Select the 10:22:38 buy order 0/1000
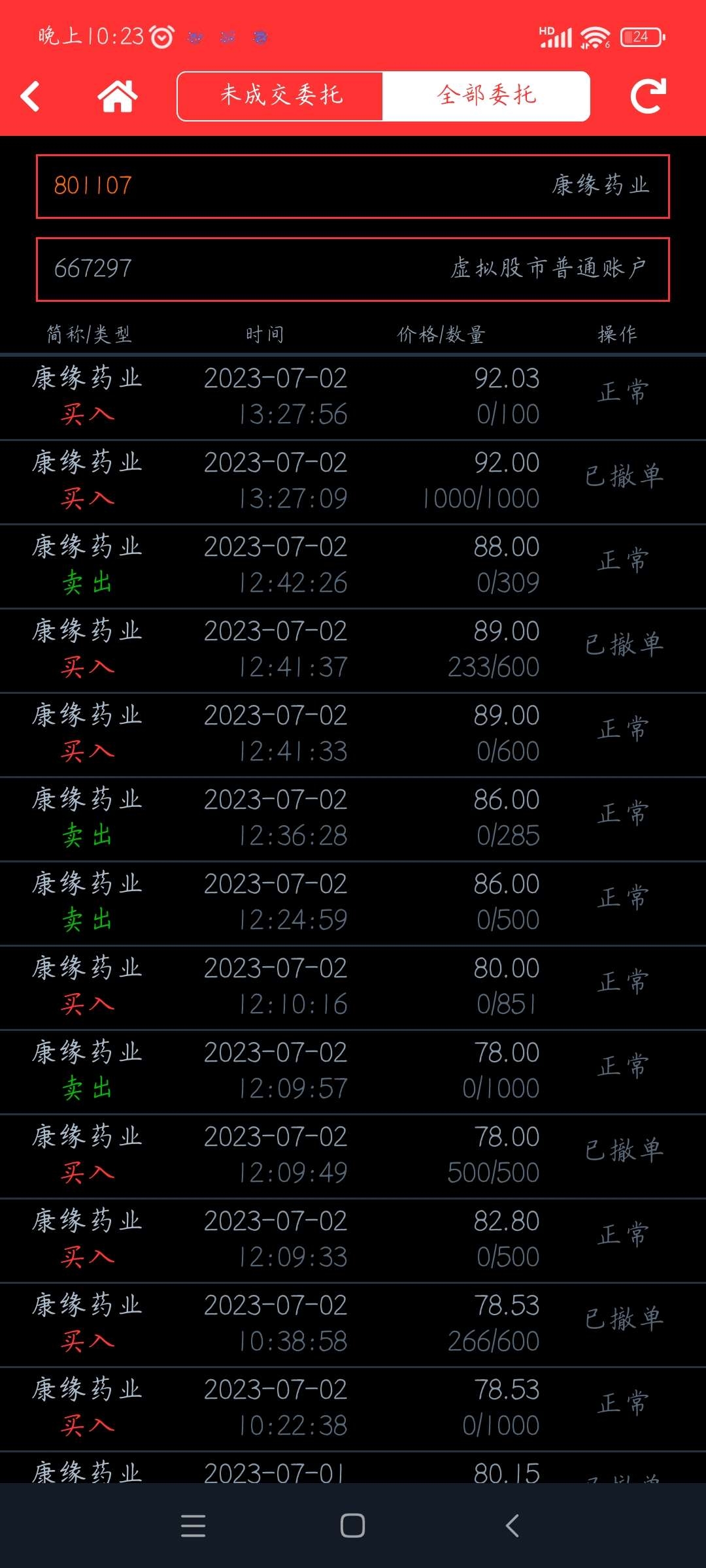Image resolution: width=706 pixels, height=1568 pixels. [353, 1409]
